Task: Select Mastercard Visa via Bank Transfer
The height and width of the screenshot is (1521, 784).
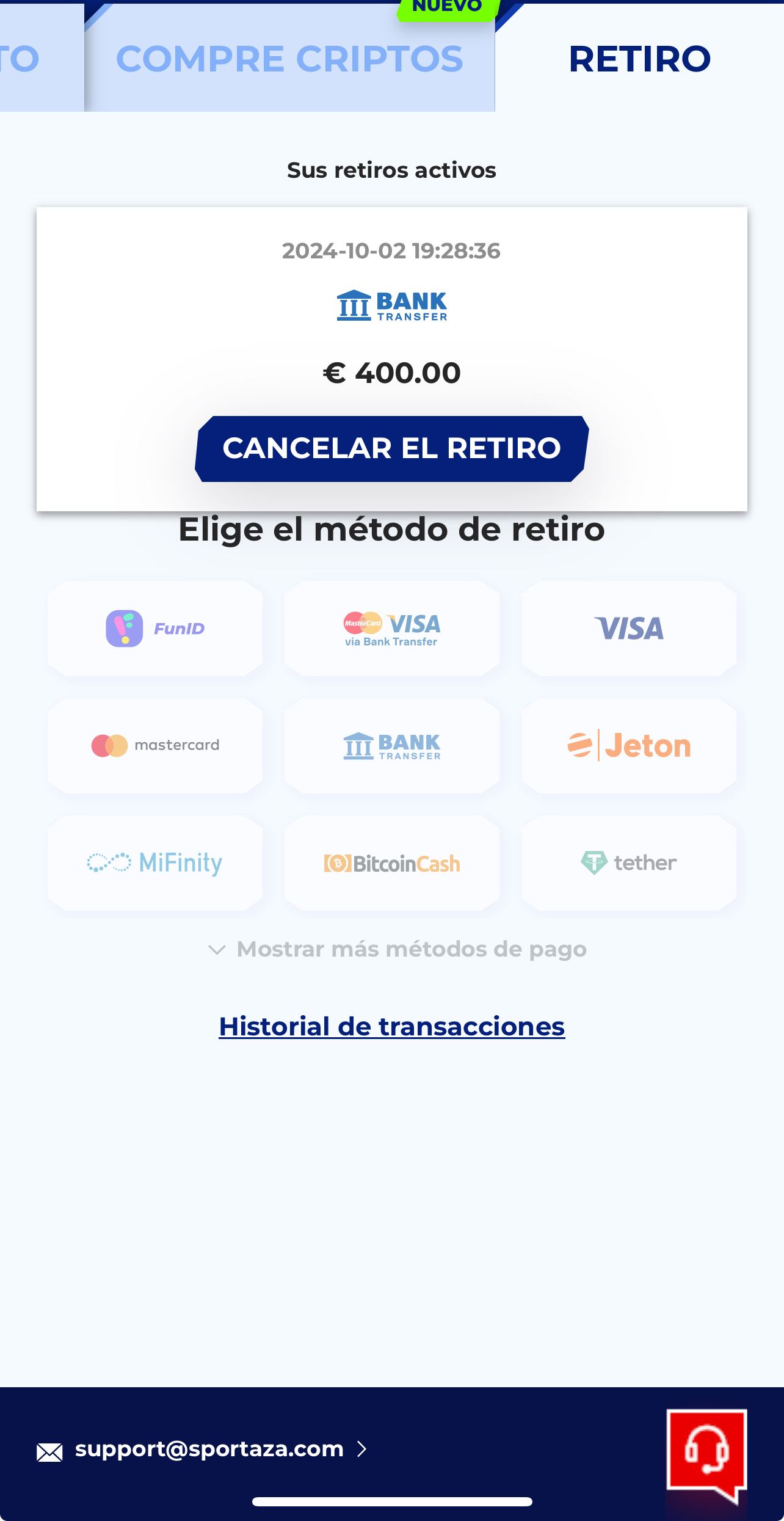Action: click(x=391, y=629)
